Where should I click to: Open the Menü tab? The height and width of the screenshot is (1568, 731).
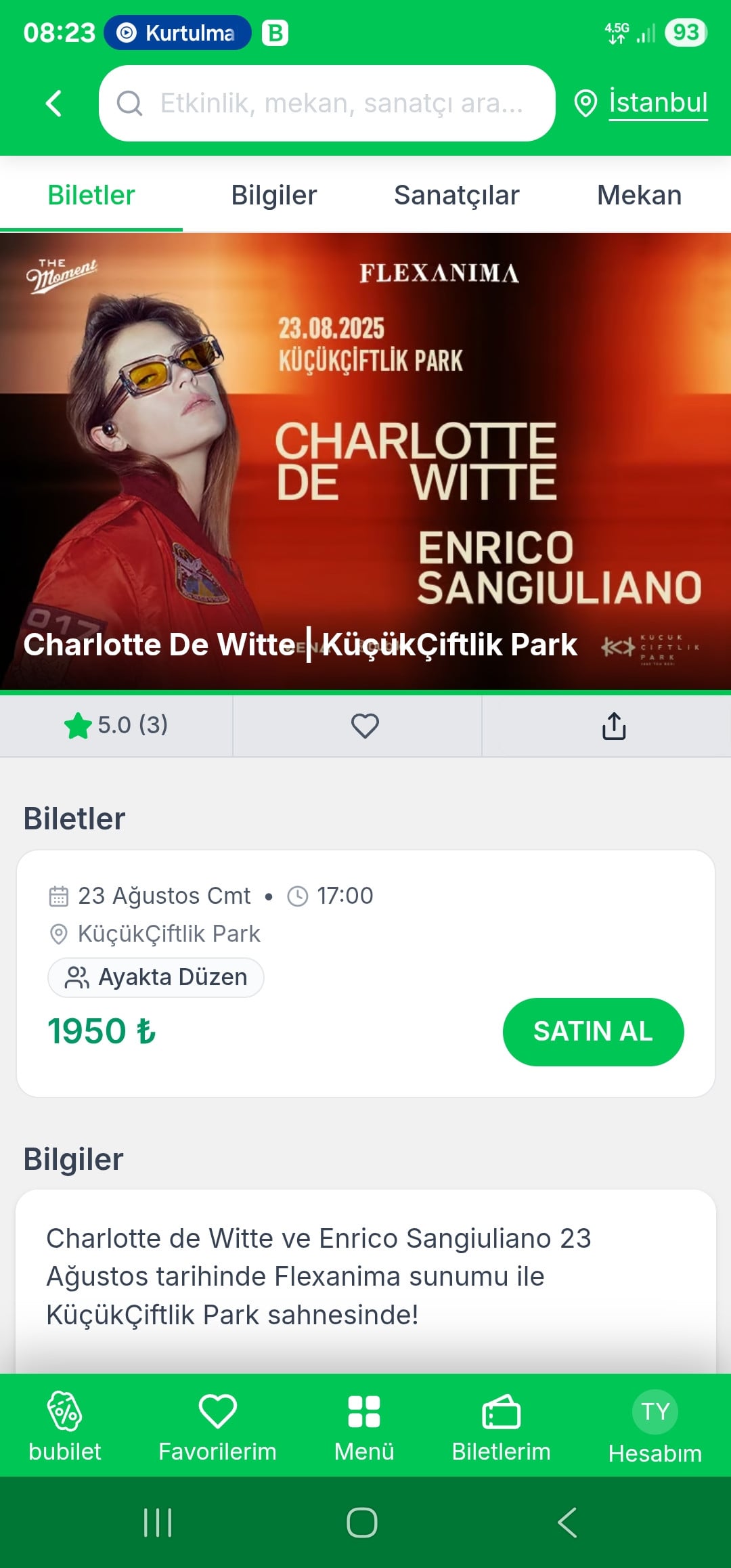click(364, 1425)
